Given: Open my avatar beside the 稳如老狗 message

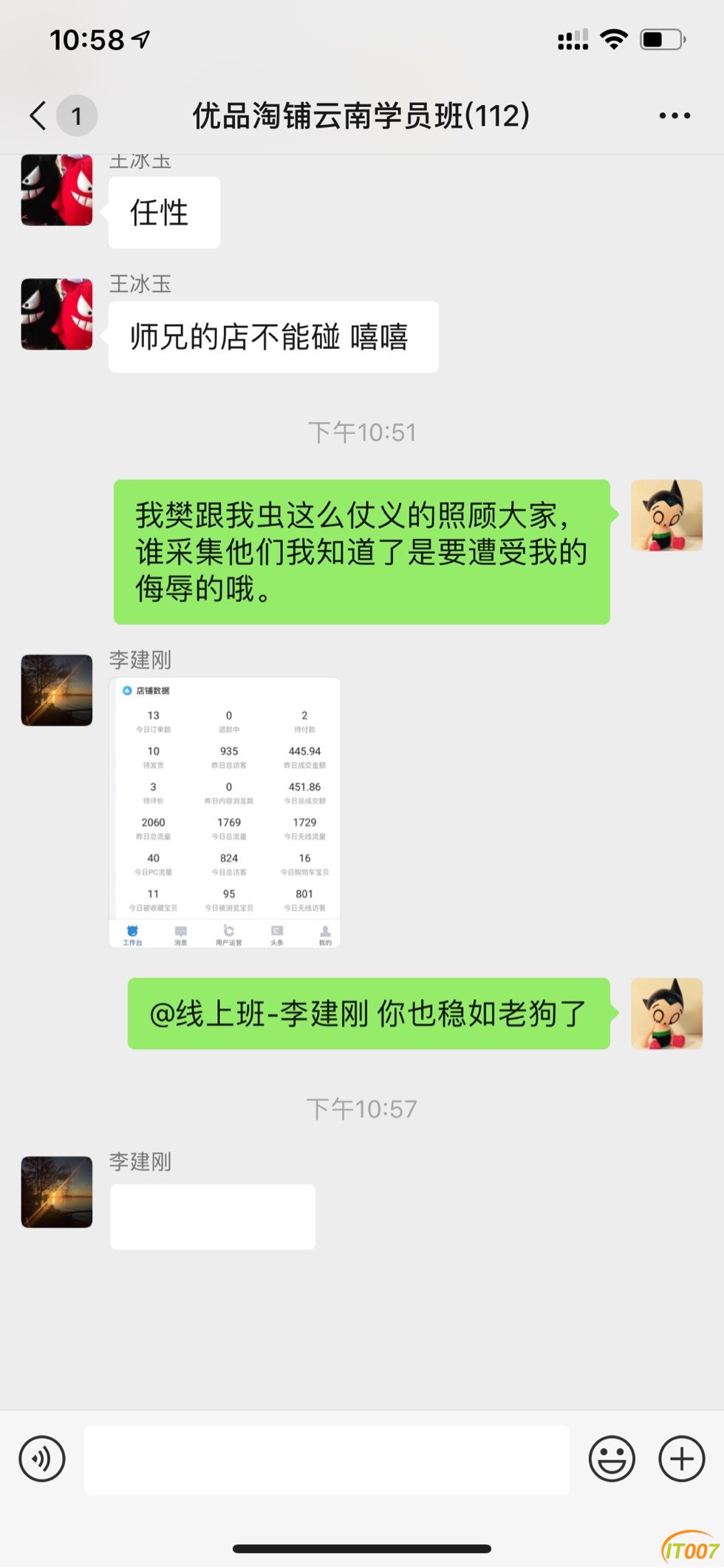Looking at the screenshot, I should pos(666,1014).
